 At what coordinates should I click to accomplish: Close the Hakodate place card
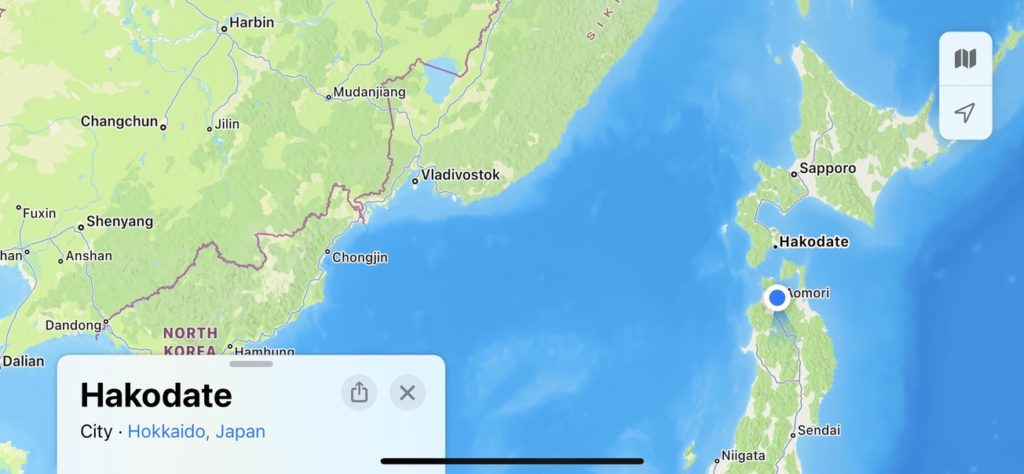click(407, 392)
